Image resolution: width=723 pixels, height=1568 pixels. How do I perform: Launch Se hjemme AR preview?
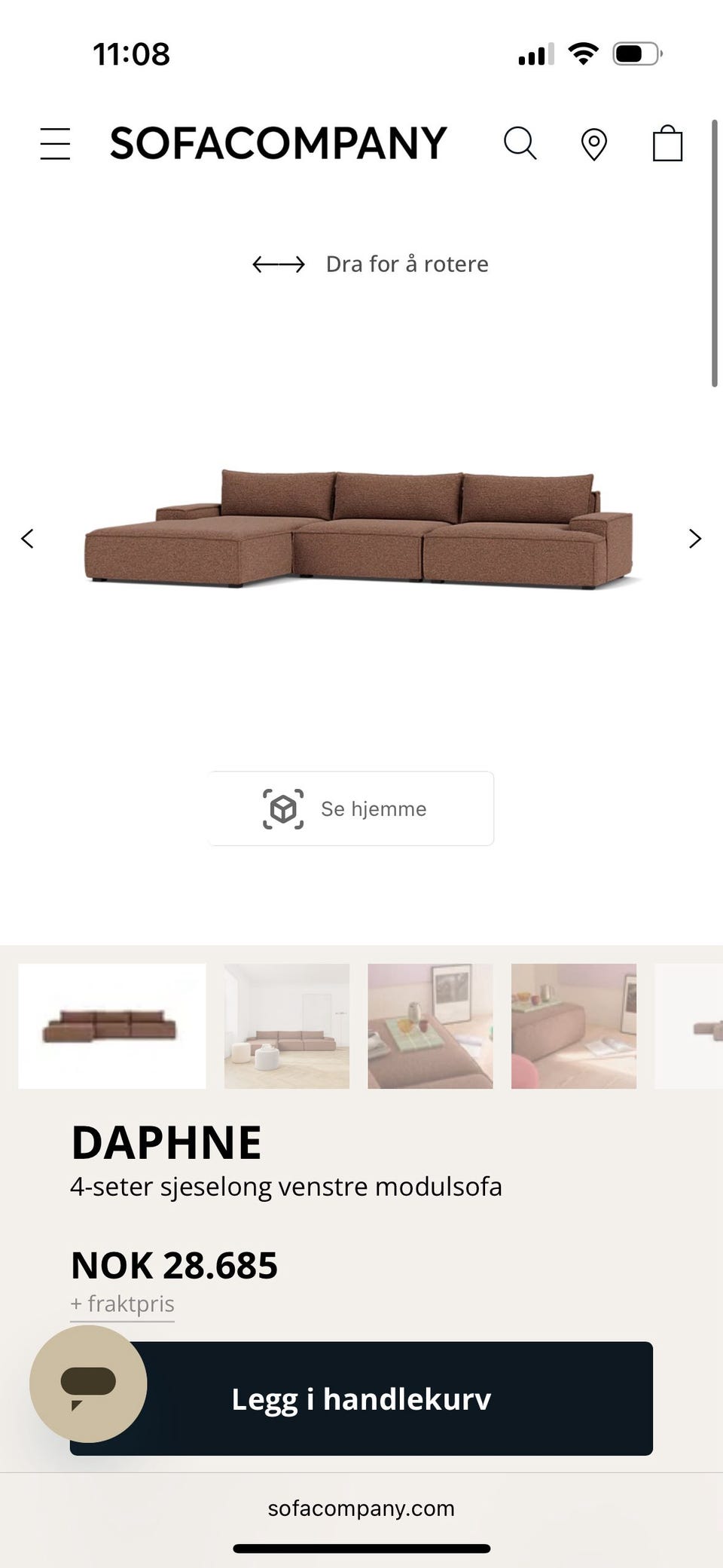coord(350,808)
